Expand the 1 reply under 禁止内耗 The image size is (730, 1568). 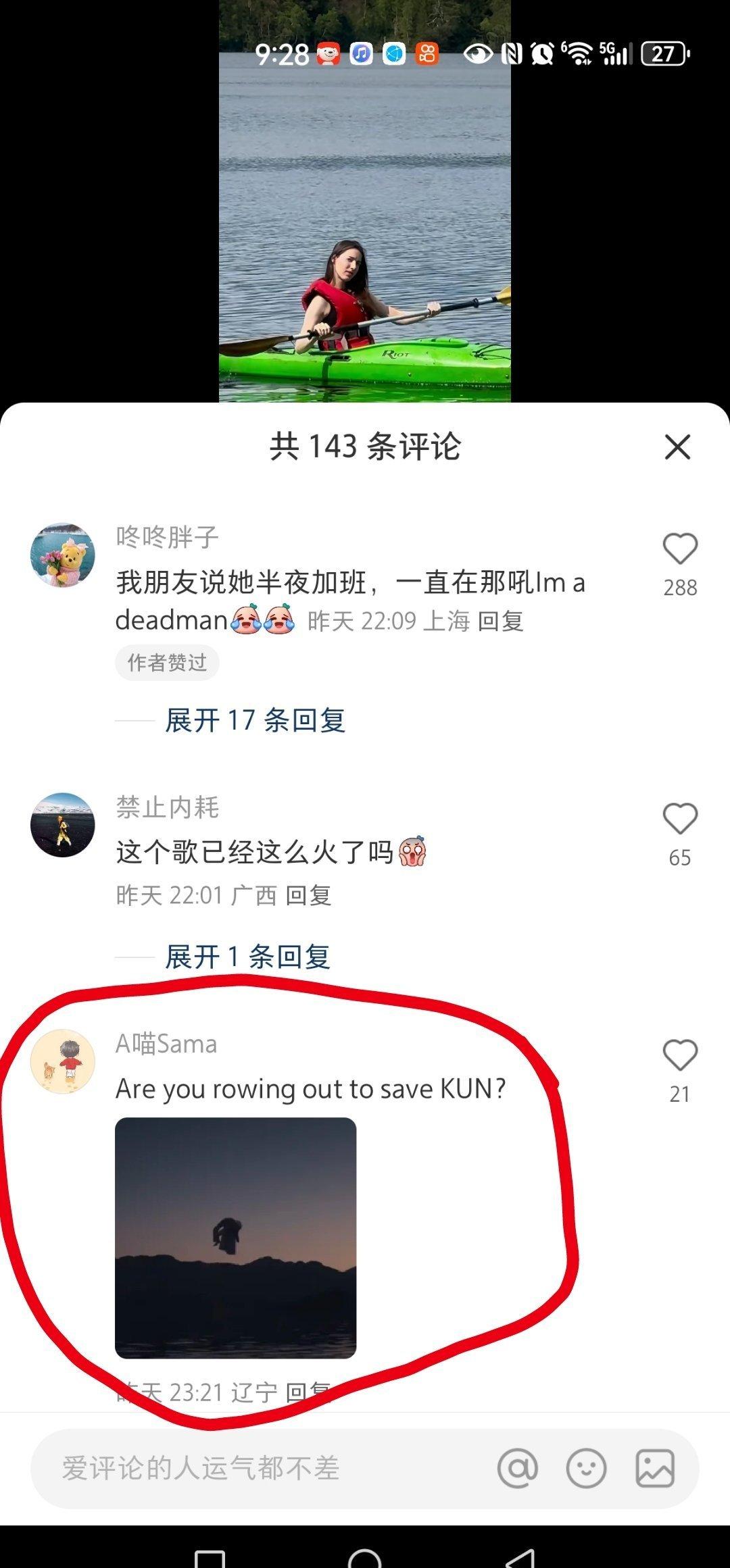click(247, 957)
